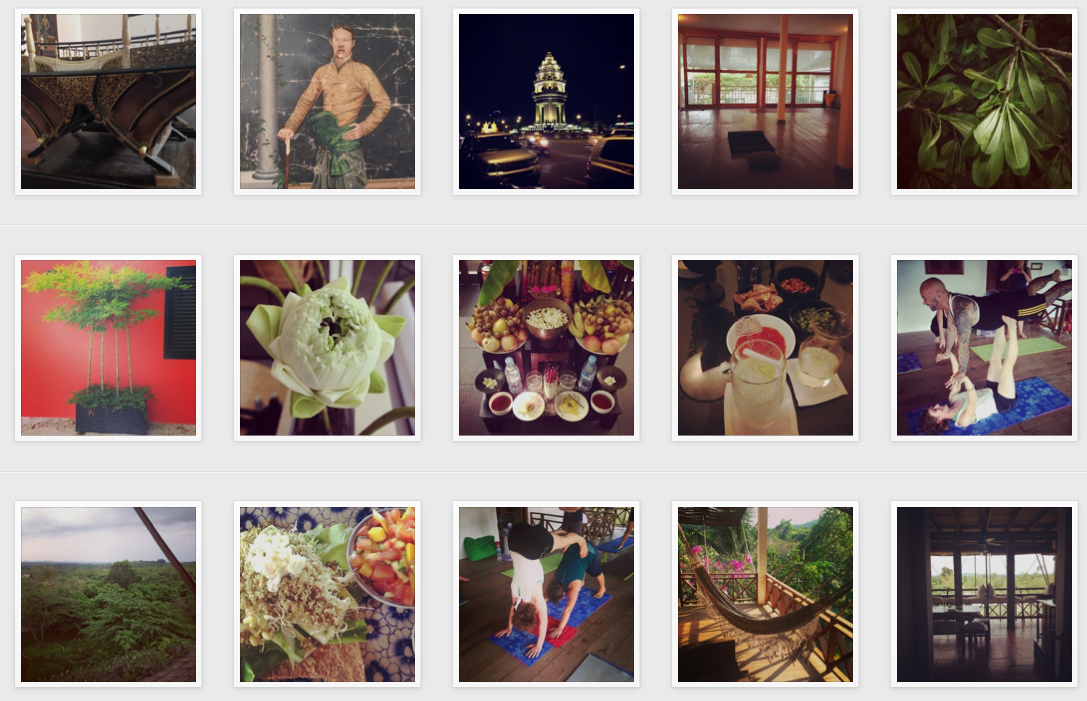View the cloudy green landscape photo
This screenshot has height=701, width=1087.
108,594
